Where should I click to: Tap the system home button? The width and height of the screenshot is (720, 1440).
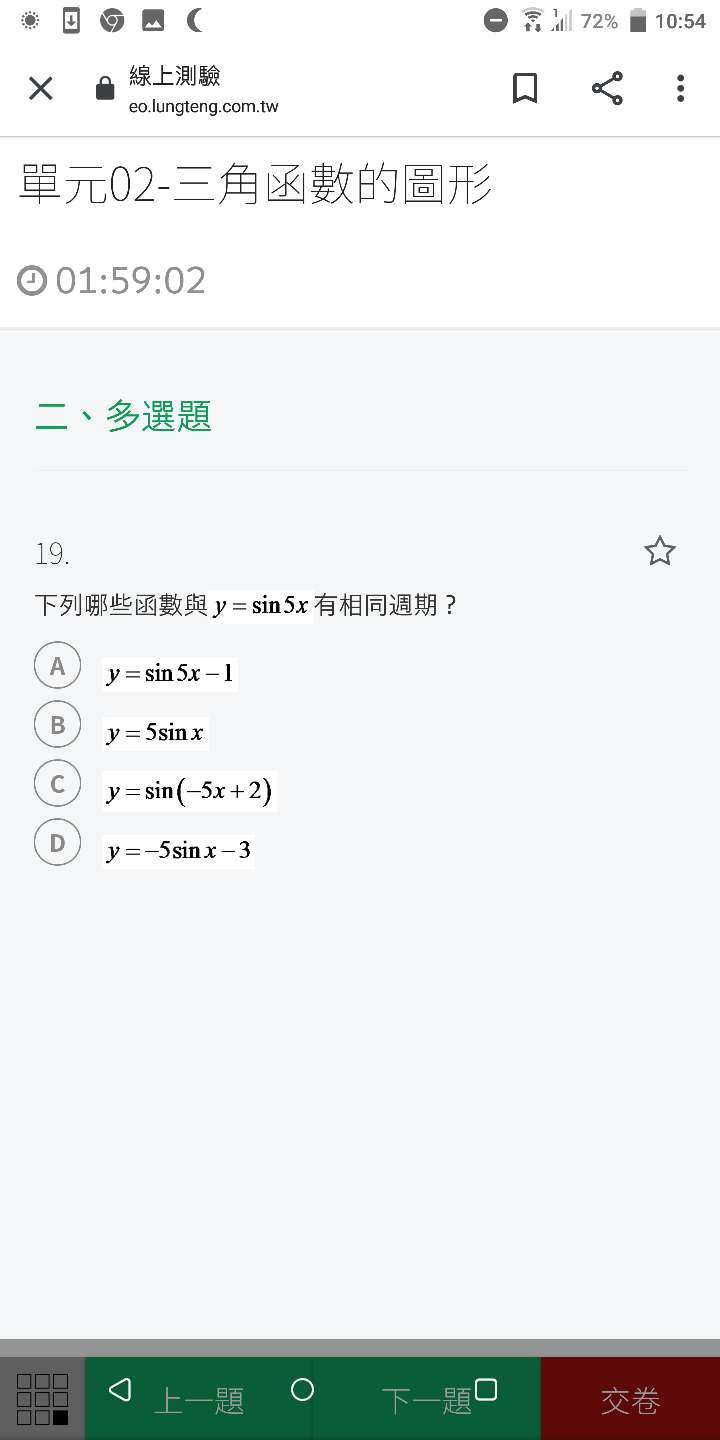(302, 1389)
